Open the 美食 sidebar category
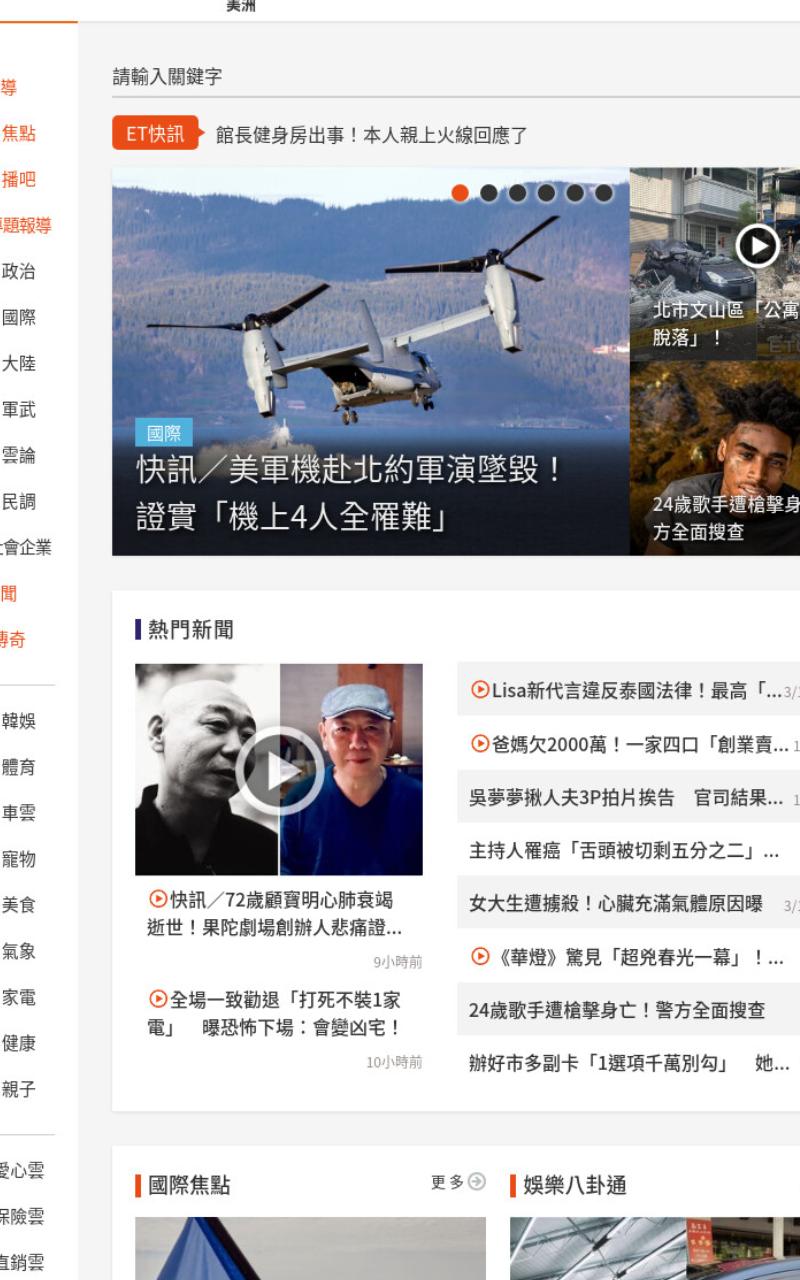The image size is (800, 1280). coord(19,906)
